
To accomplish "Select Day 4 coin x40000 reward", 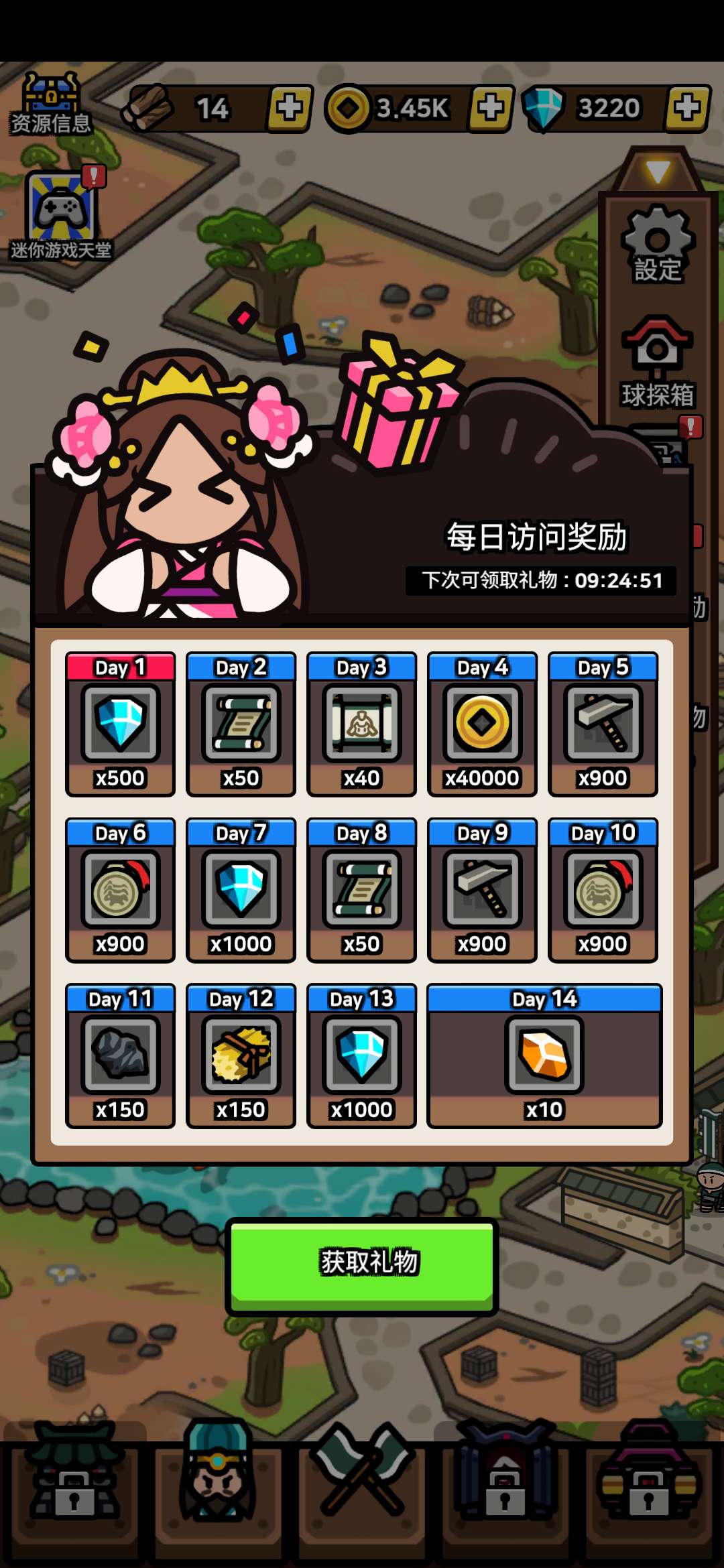I will click(x=482, y=724).
